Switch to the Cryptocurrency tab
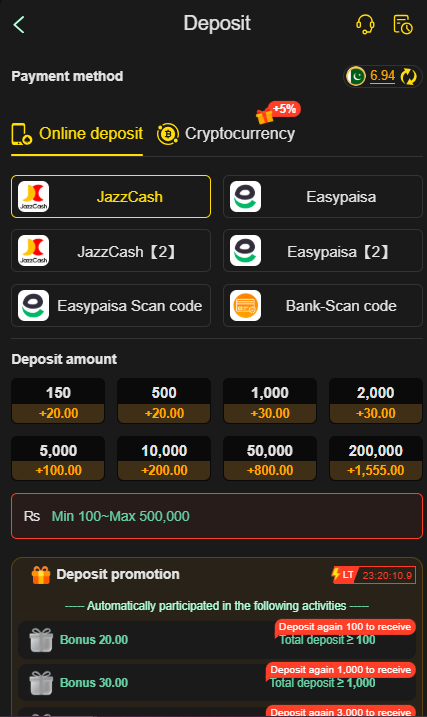 (x=226, y=134)
